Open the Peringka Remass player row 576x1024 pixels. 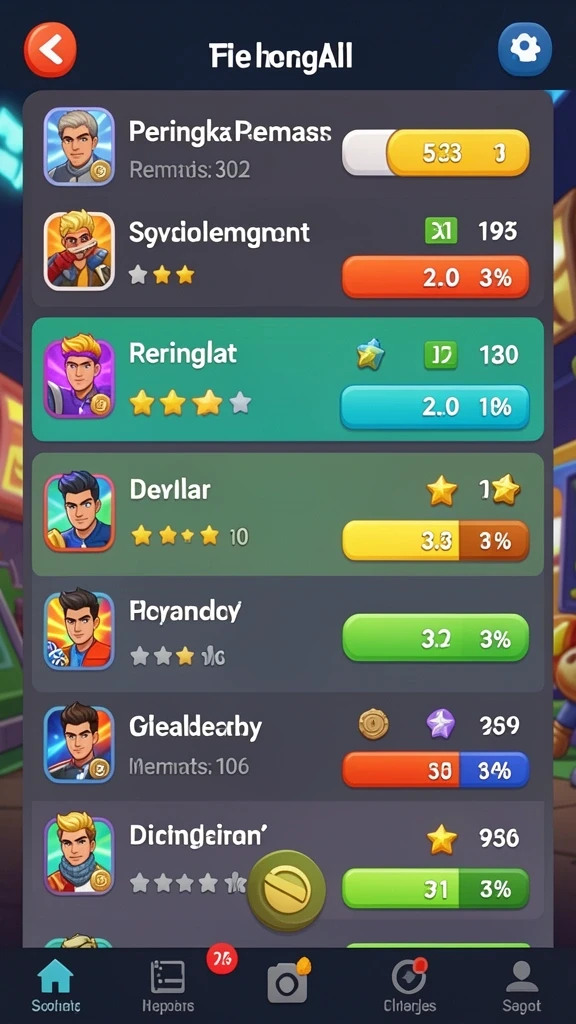[x=288, y=150]
